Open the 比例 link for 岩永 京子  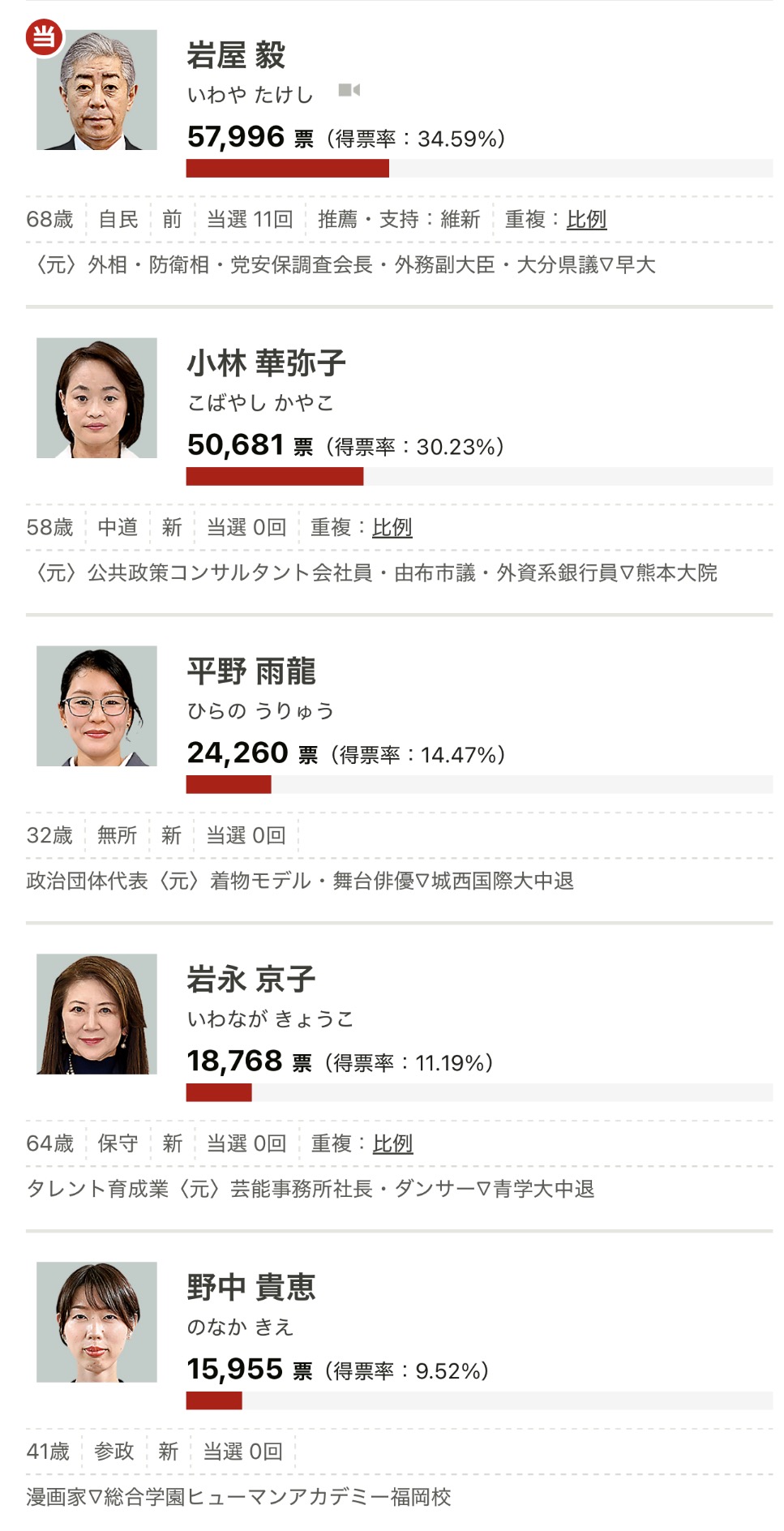(392, 1143)
